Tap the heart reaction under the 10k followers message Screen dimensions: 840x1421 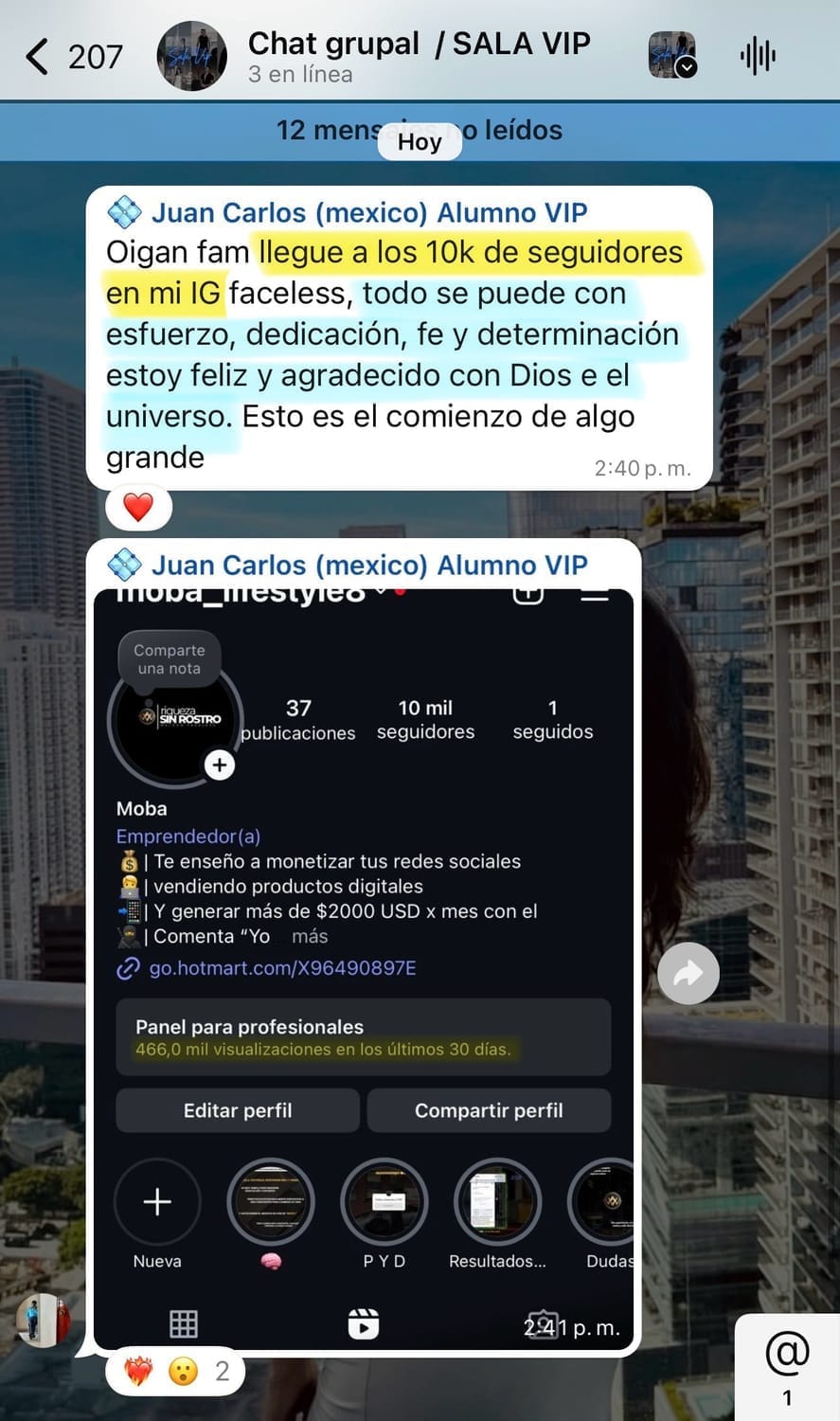(x=138, y=509)
